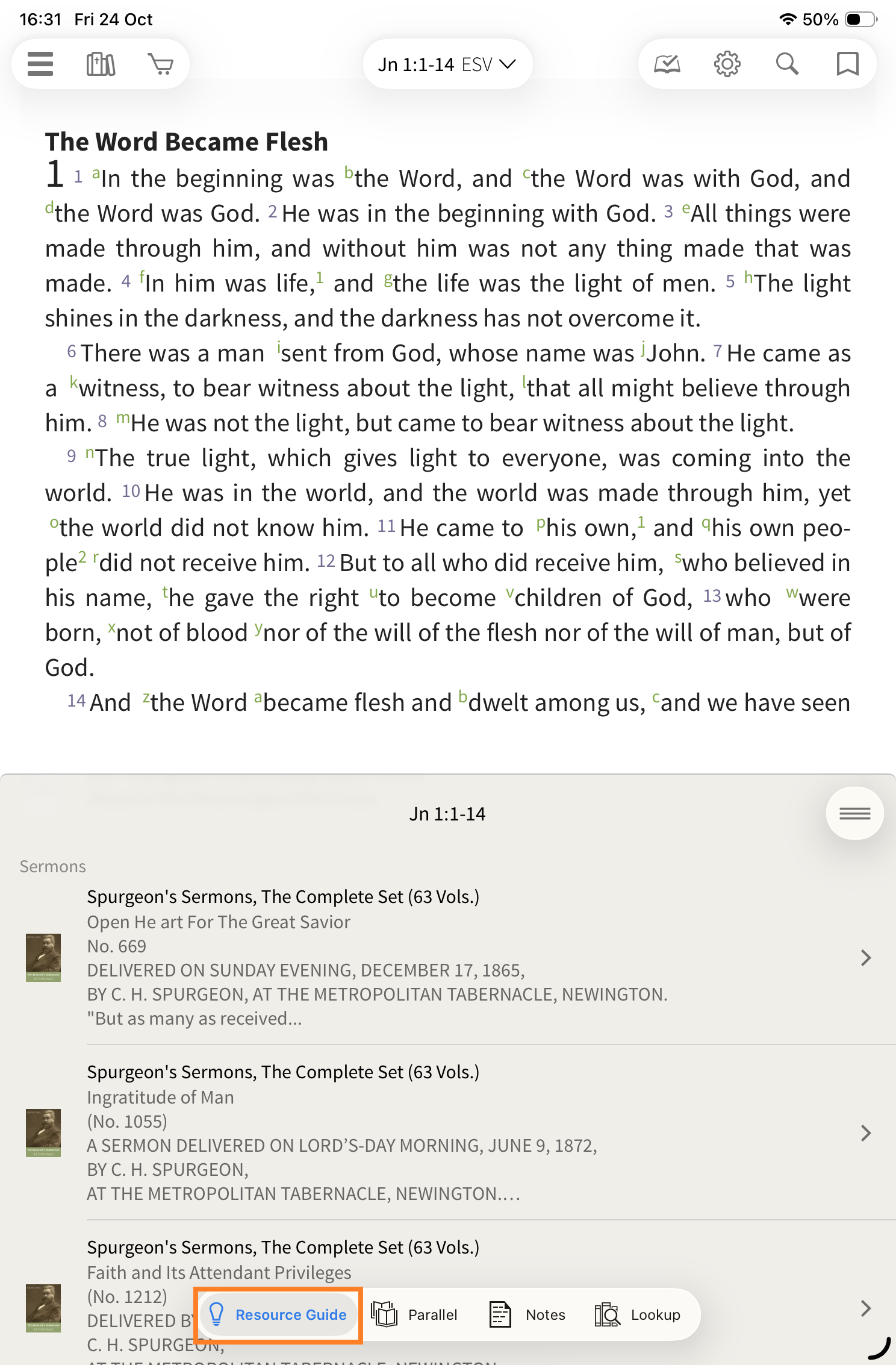
Task: Switch to the Notes tab
Action: coord(528,1314)
